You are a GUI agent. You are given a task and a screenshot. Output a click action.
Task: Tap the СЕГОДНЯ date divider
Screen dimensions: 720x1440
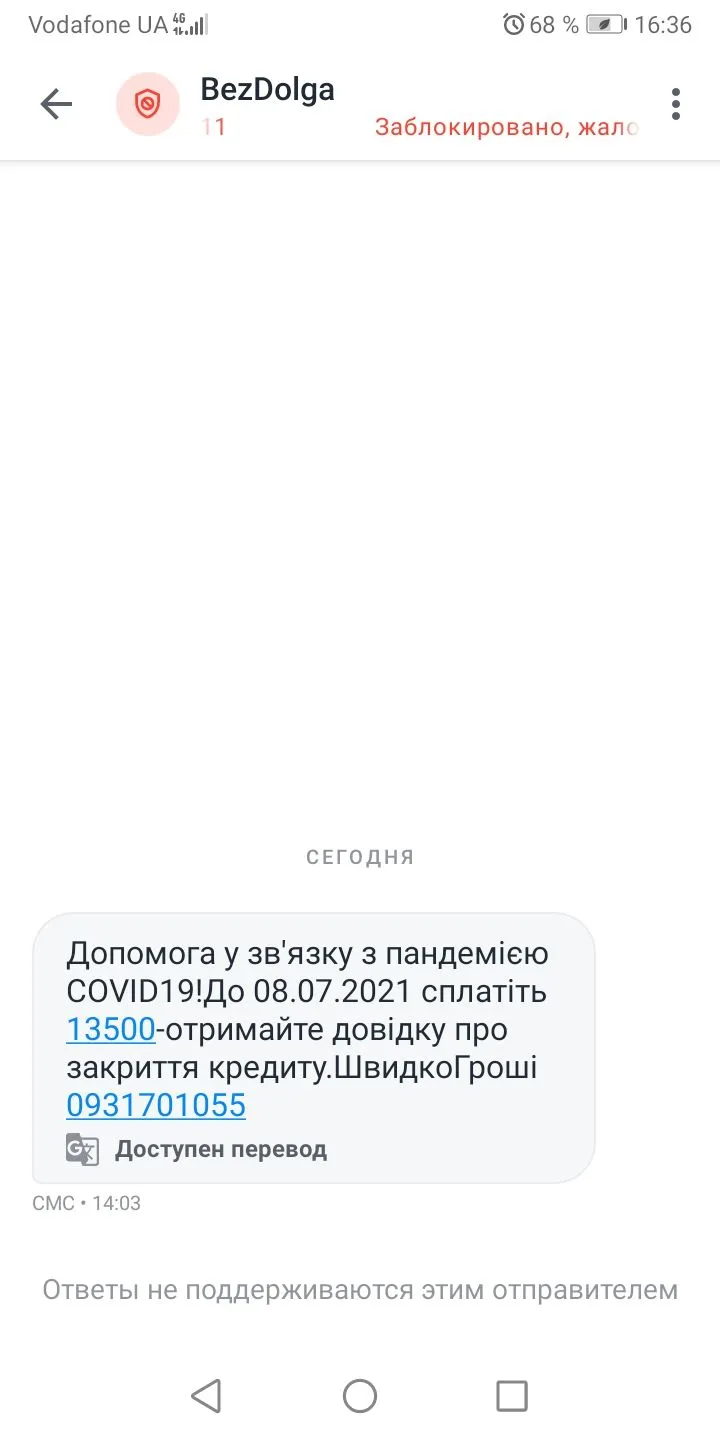click(359, 856)
